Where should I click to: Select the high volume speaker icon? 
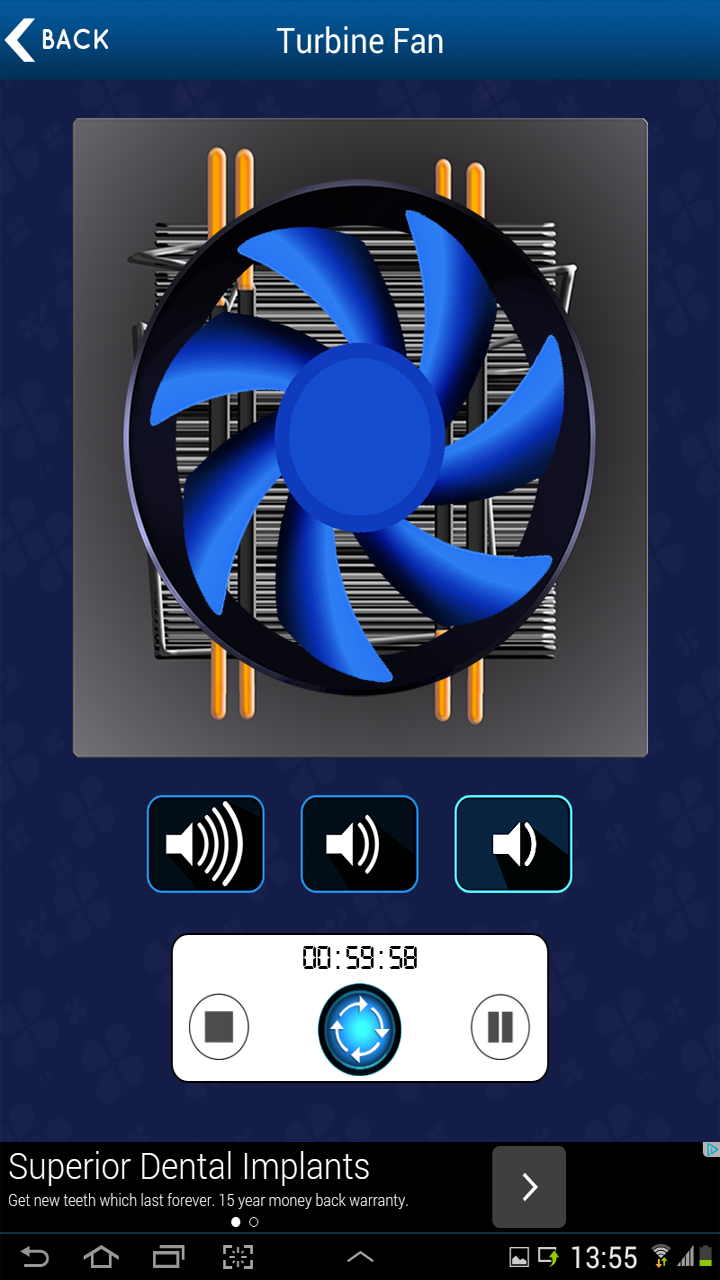tap(205, 843)
